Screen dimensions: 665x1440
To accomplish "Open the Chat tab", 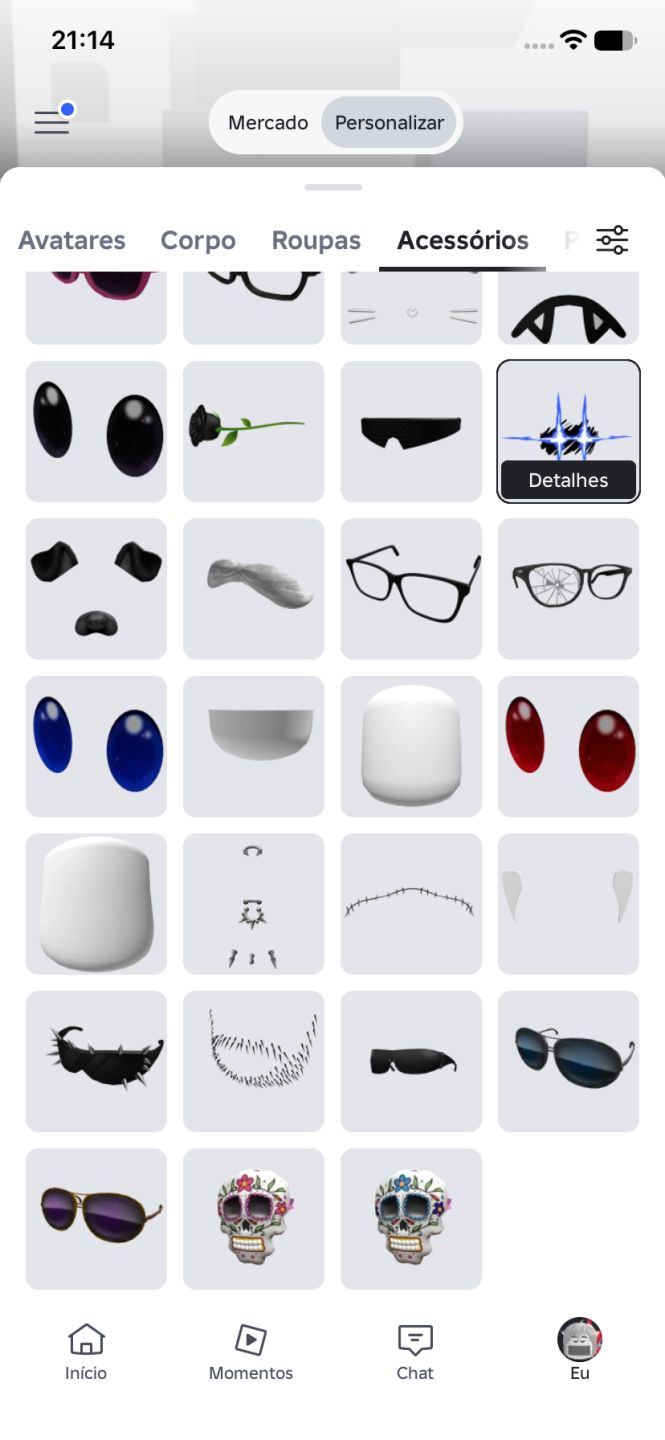I will pos(415,1352).
